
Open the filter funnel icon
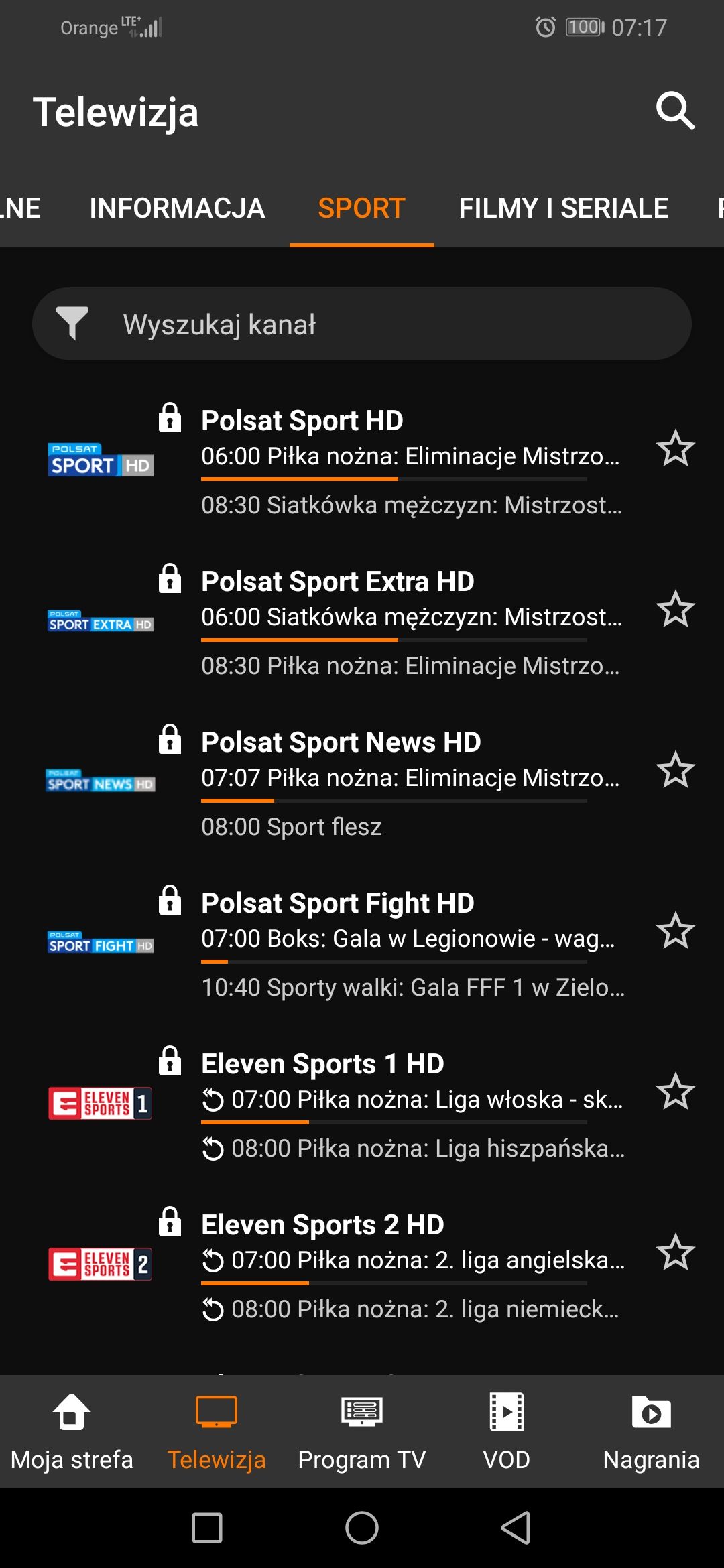72,323
